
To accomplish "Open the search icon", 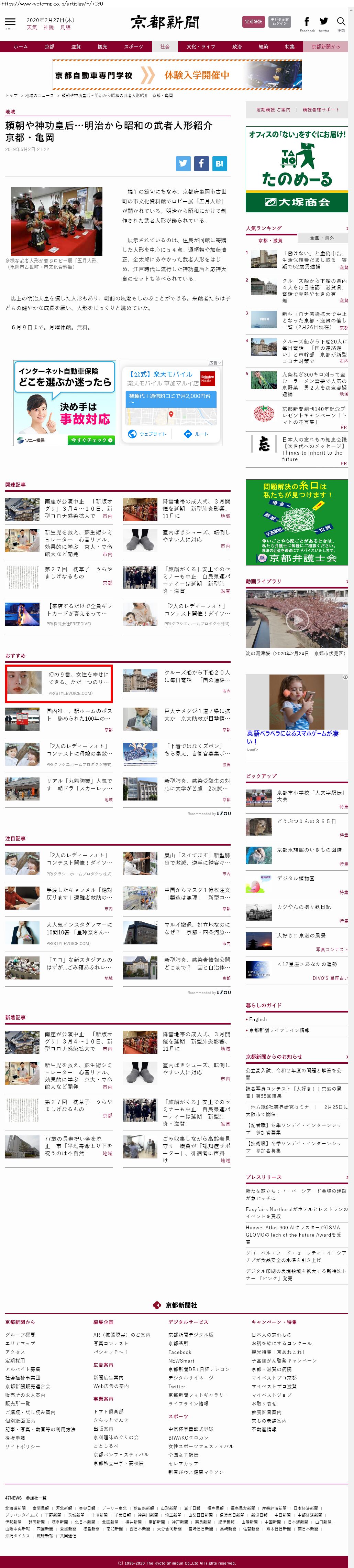I will click(x=341, y=22).
